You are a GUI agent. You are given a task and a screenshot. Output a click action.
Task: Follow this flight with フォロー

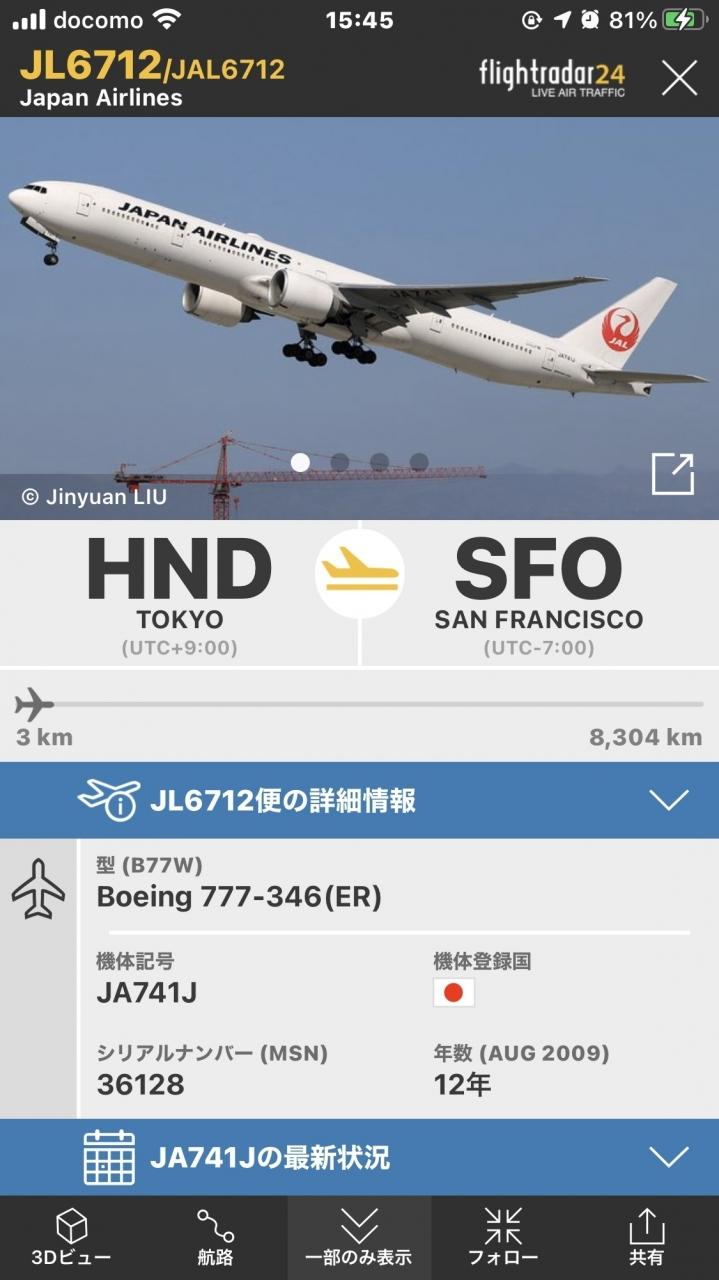pos(503,1237)
